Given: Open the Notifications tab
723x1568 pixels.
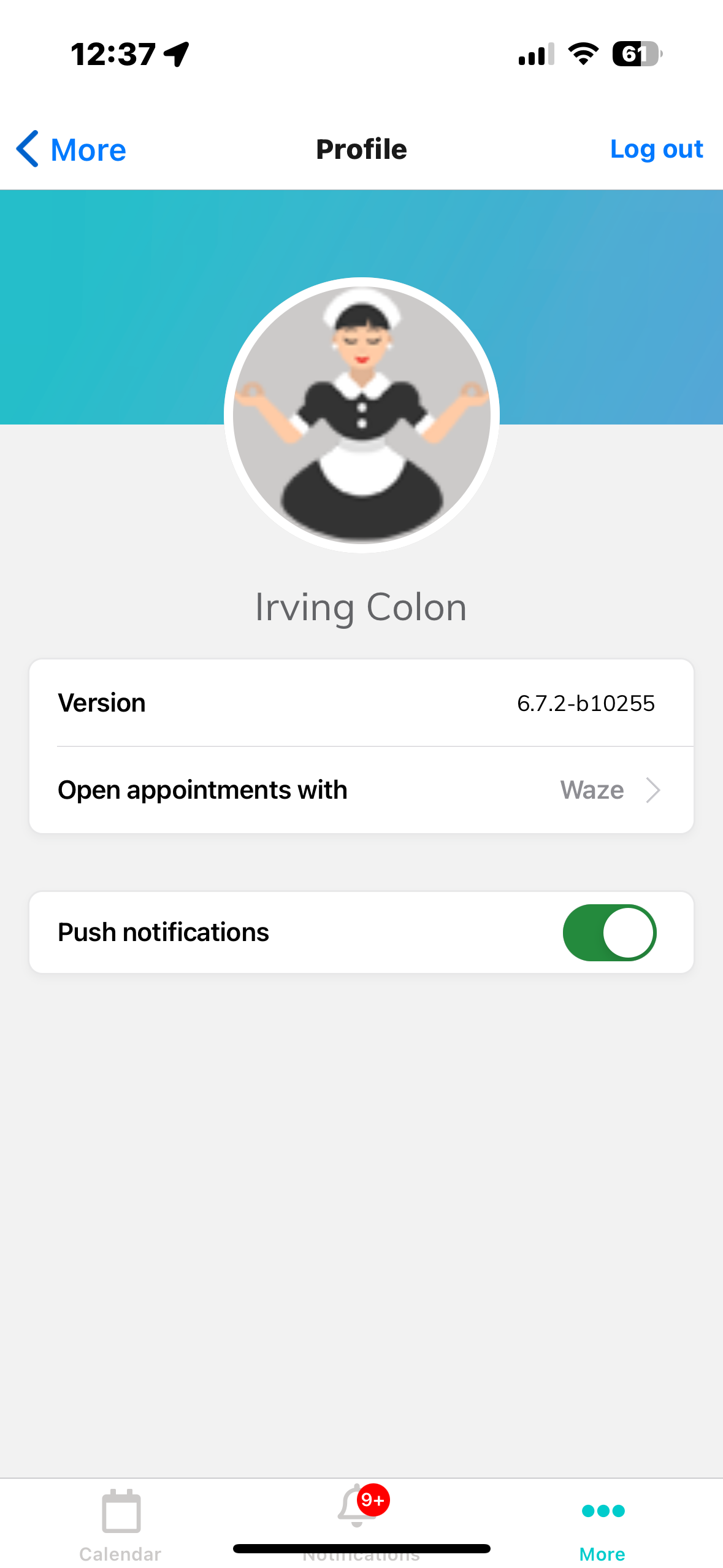Looking at the screenshot, I should (x=361, y=1515).
